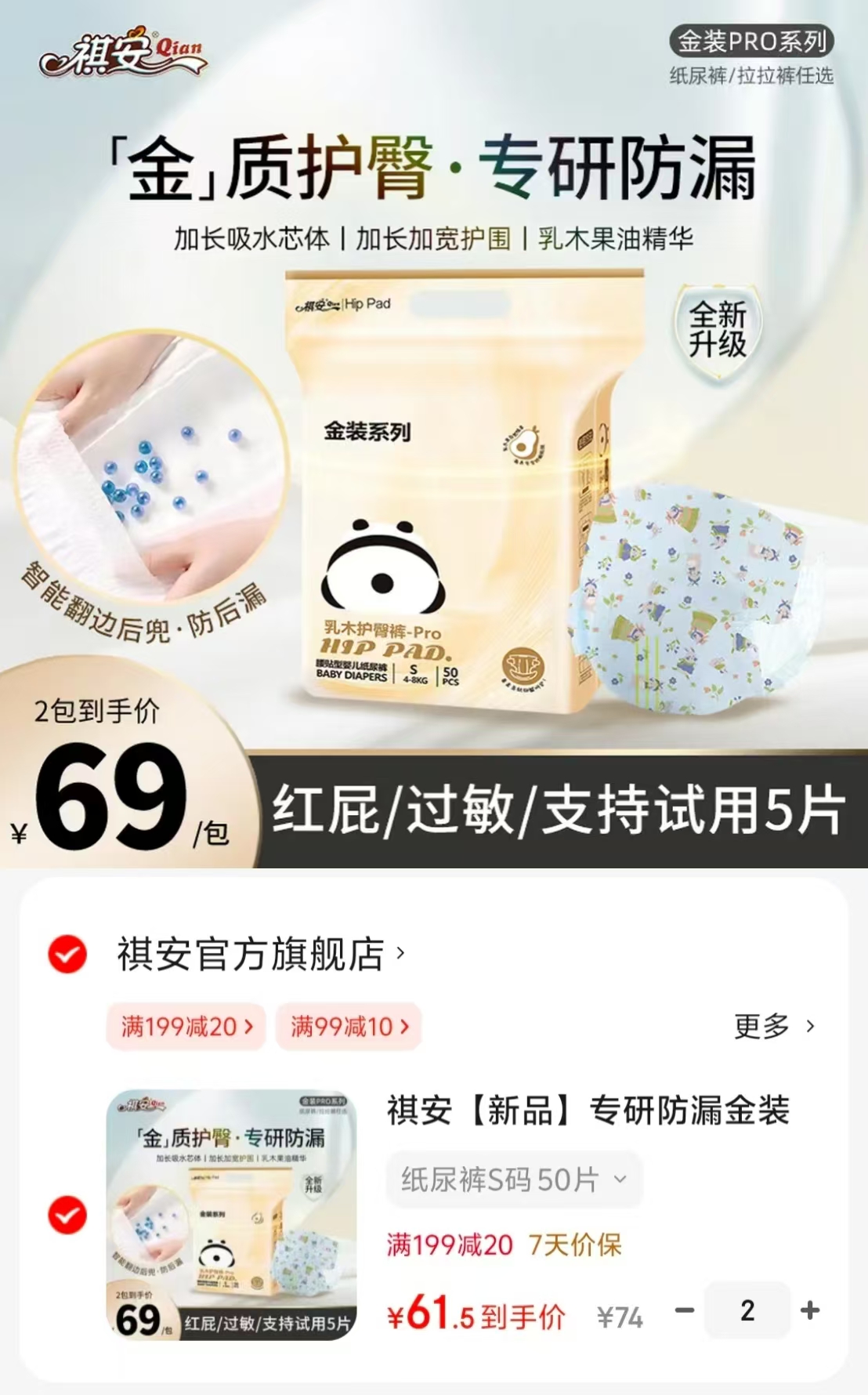The image size is (868, 1395).
Task: Claim the 满199减20 coupon
Action: pyautogui.click(x=185, y=1027)
